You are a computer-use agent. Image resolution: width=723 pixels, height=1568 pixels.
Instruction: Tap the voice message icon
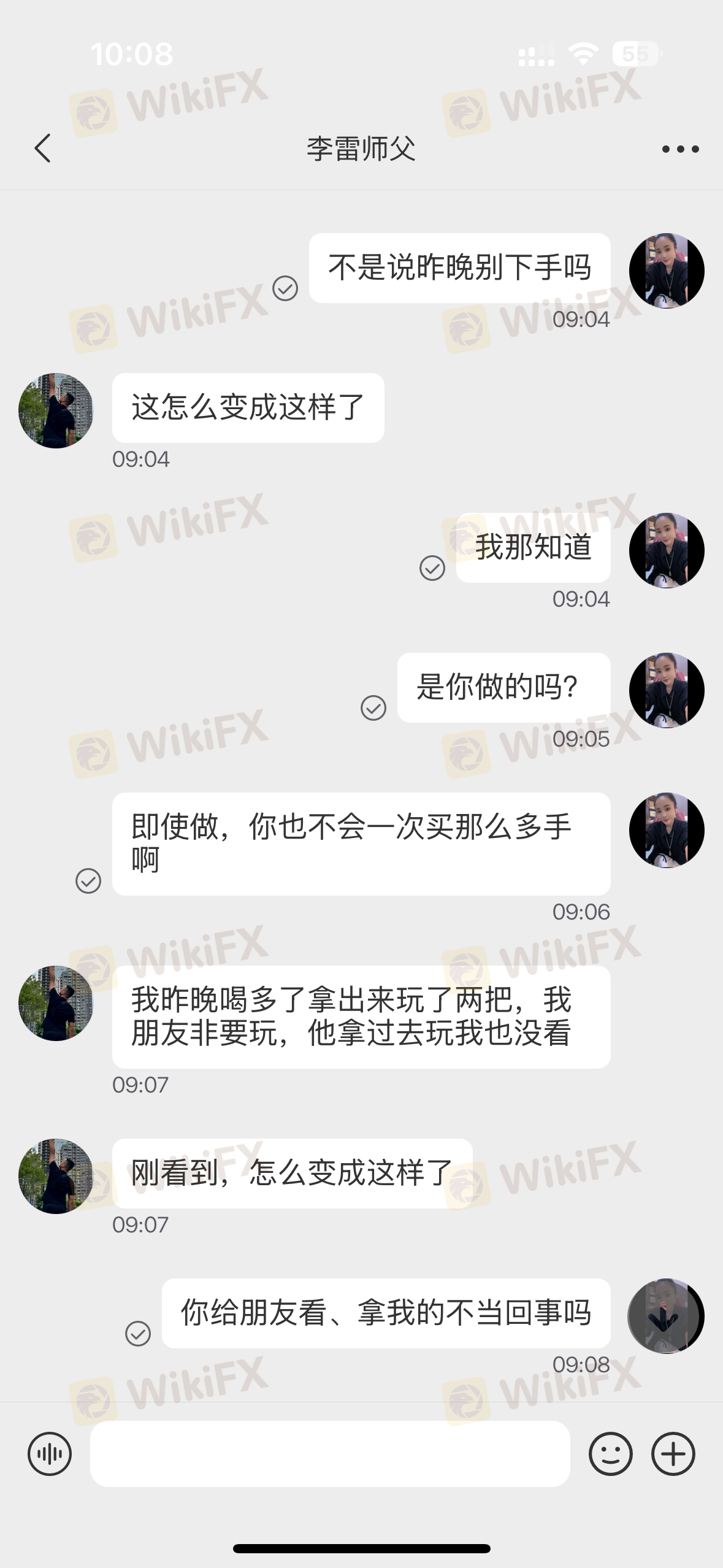(50, 1453)
